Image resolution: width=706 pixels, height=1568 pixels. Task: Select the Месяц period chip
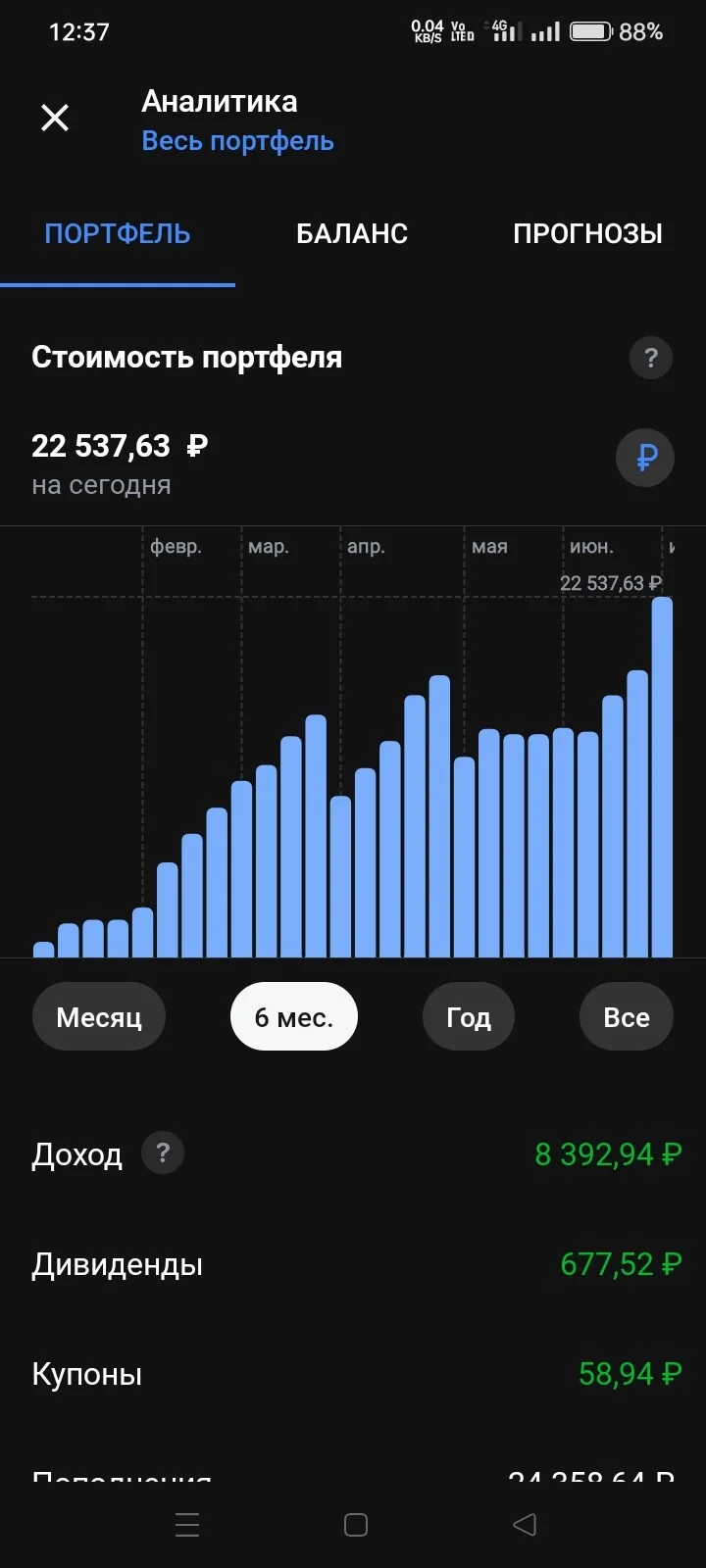point(99,1017)
